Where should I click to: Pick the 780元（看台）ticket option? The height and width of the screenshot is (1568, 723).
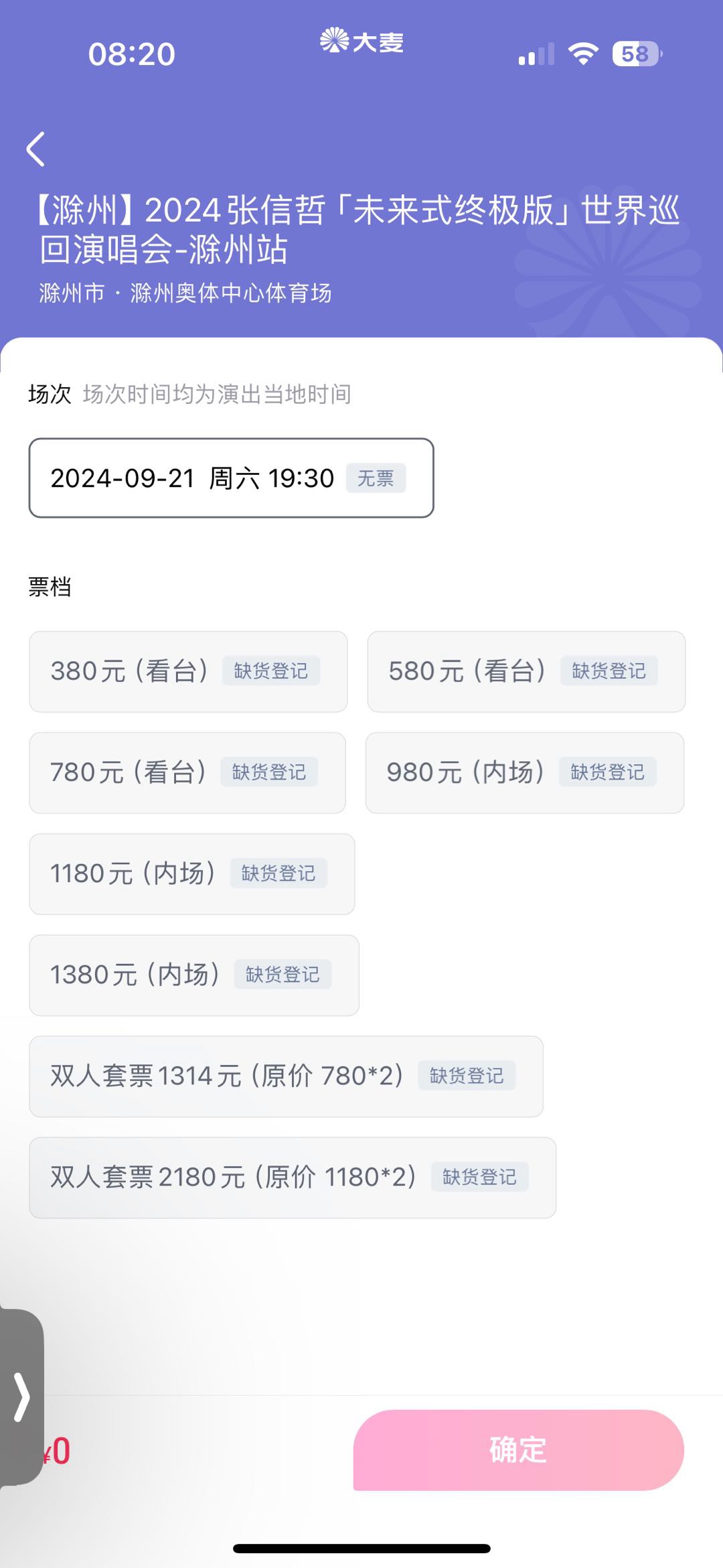187,772
